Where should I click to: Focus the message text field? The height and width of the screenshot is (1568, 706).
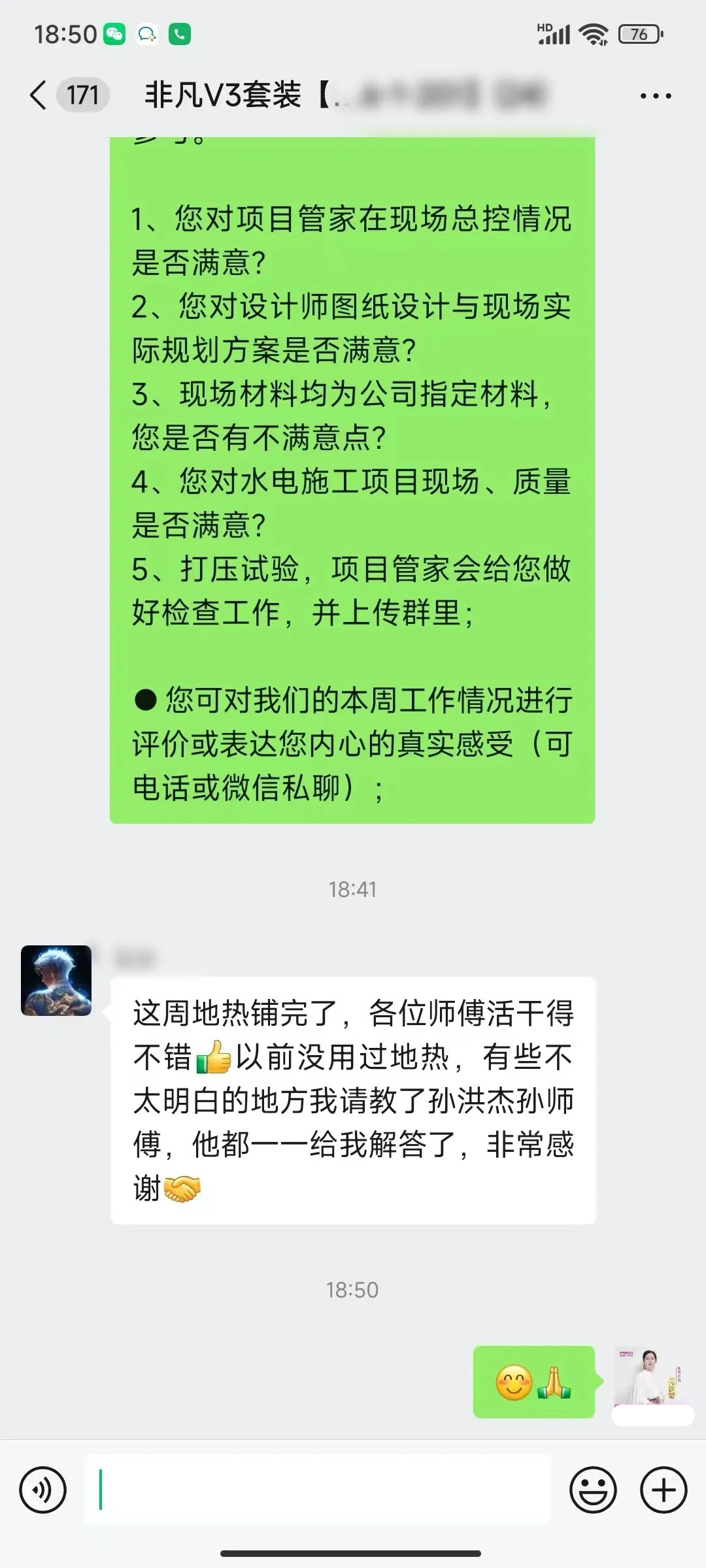coord(317,1490)
